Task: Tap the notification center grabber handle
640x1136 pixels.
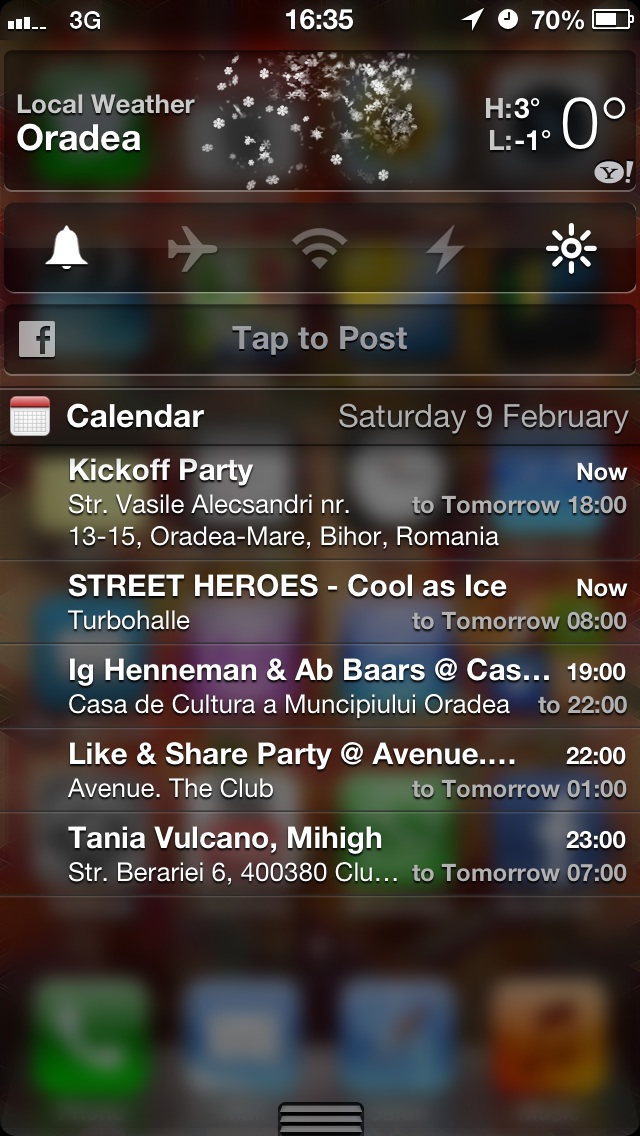Action: click(x=320, y=1119)
